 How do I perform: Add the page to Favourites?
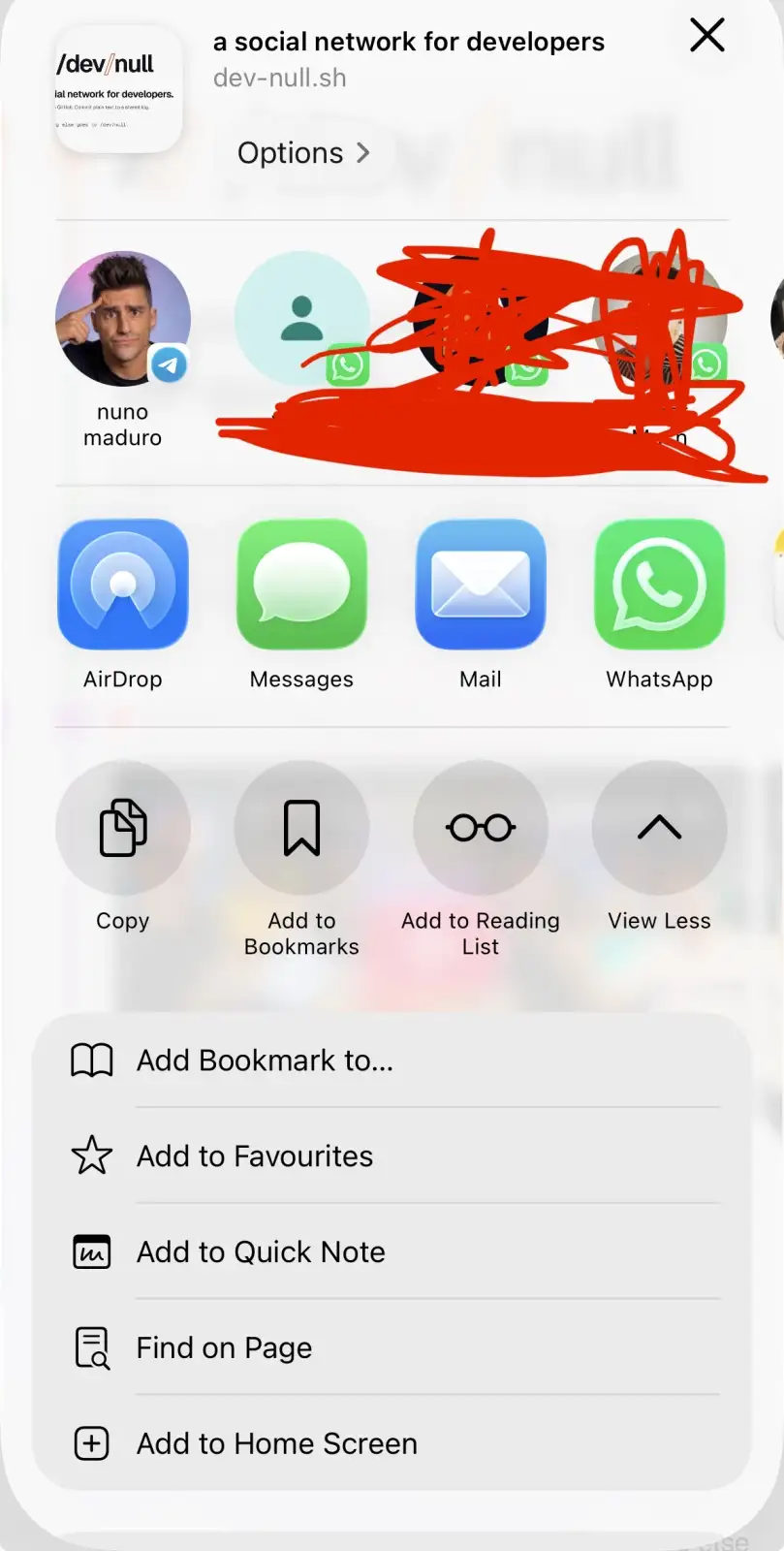(392, 1155)
